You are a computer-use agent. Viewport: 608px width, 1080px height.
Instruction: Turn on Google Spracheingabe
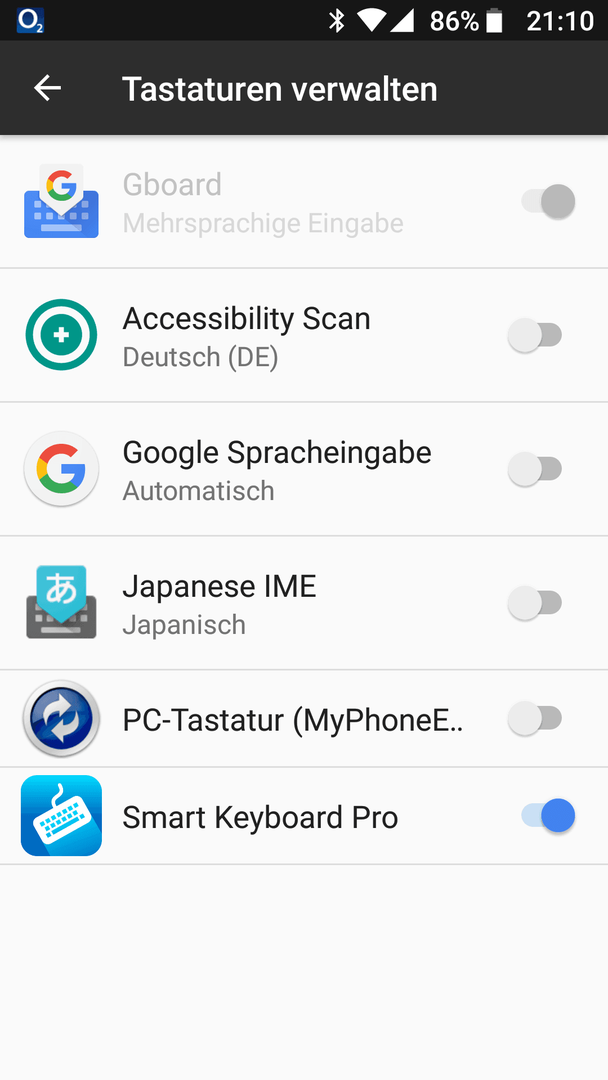tap(535, 469)
